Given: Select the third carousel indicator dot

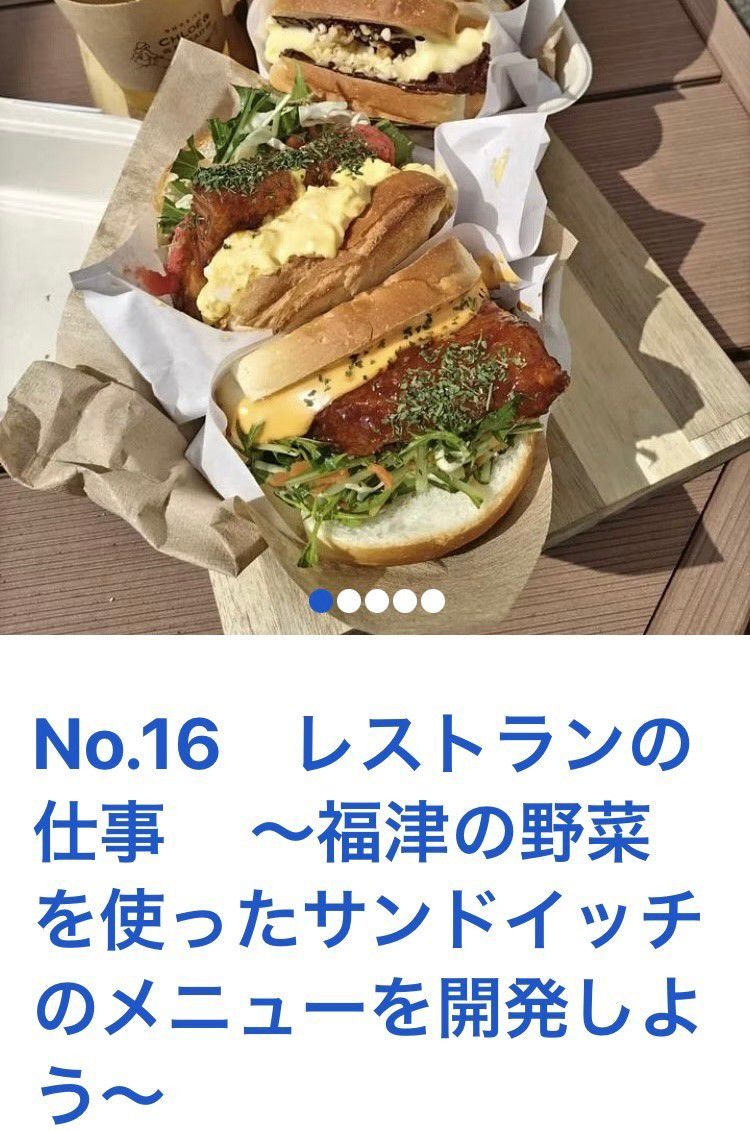Looking at the screenshot, I should [x=377, y=601].
